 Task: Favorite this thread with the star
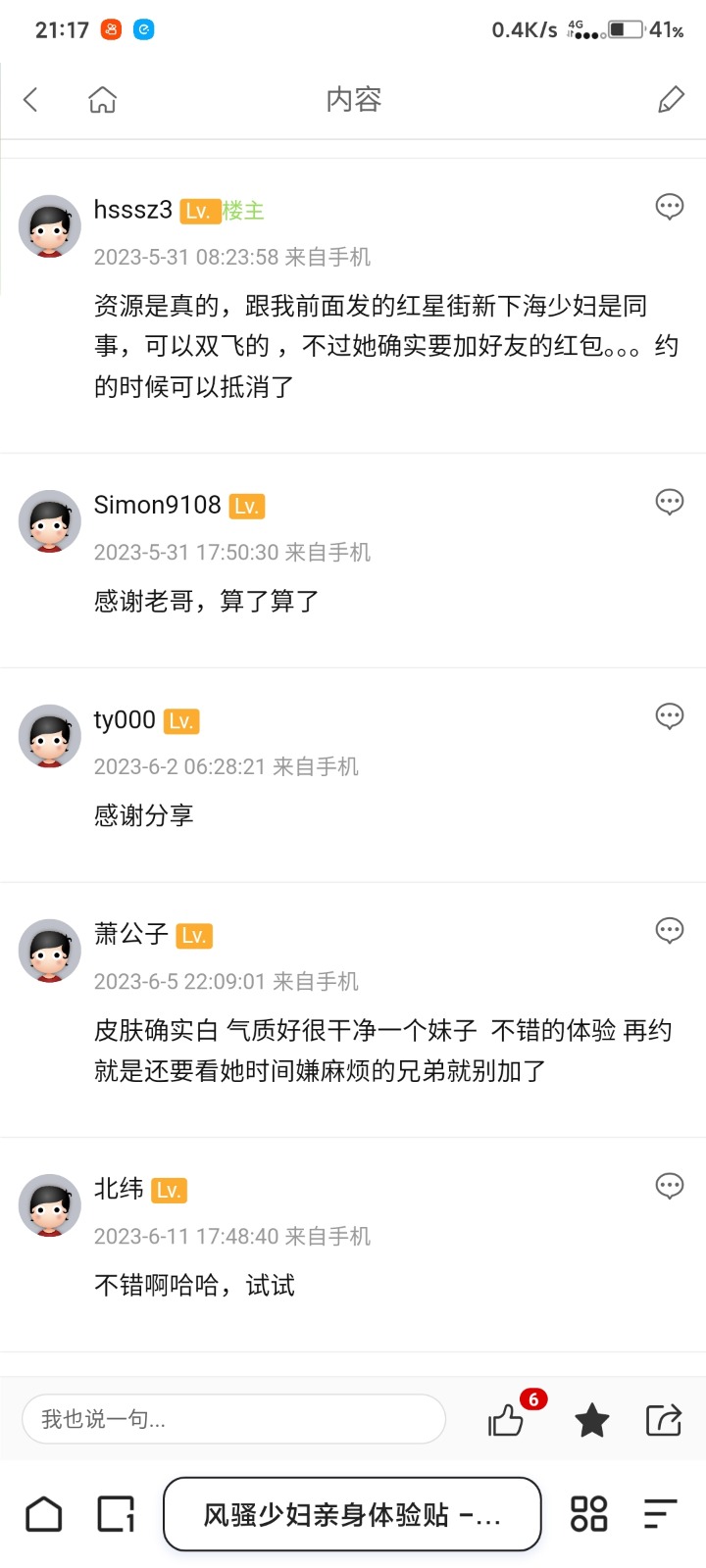pos(591,1419)
